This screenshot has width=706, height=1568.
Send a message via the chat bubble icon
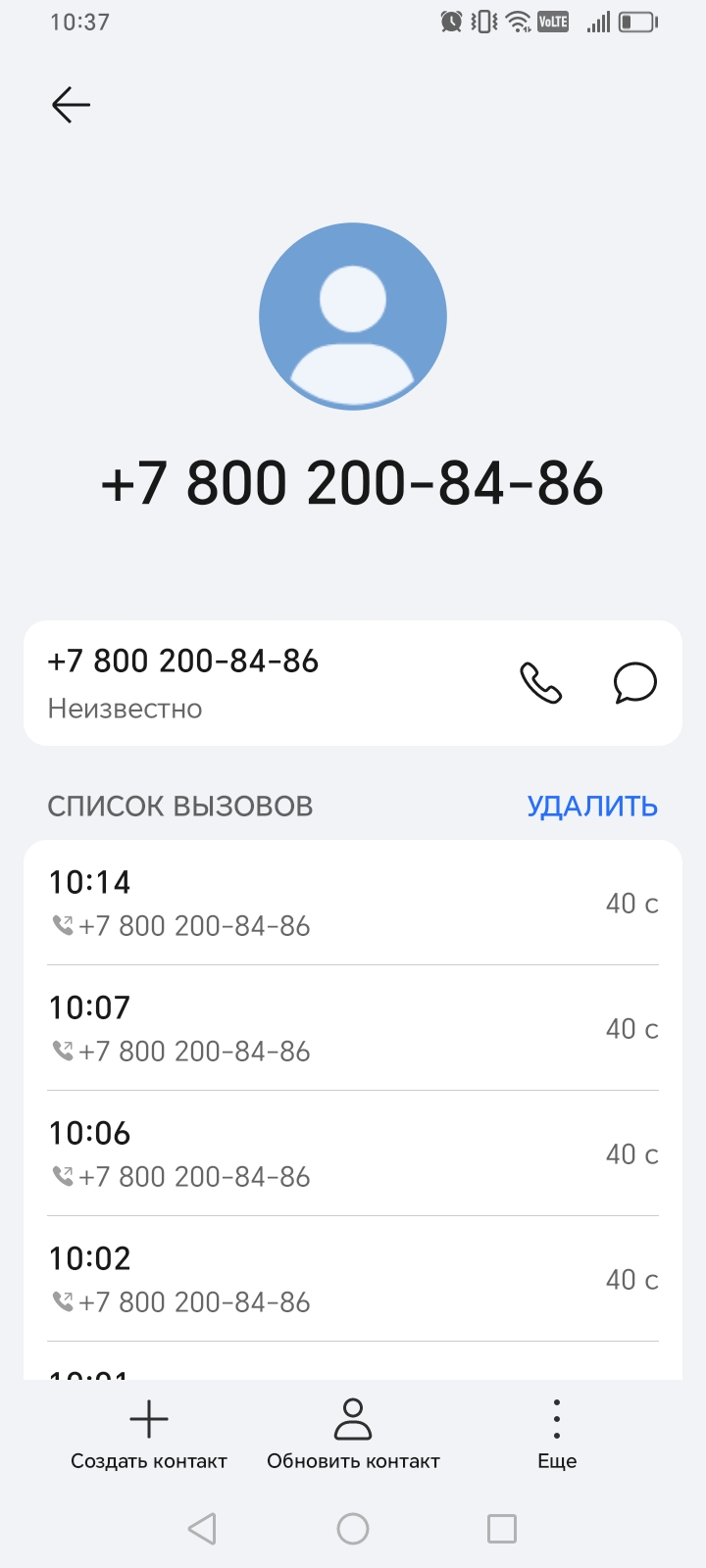pos(634,683)
